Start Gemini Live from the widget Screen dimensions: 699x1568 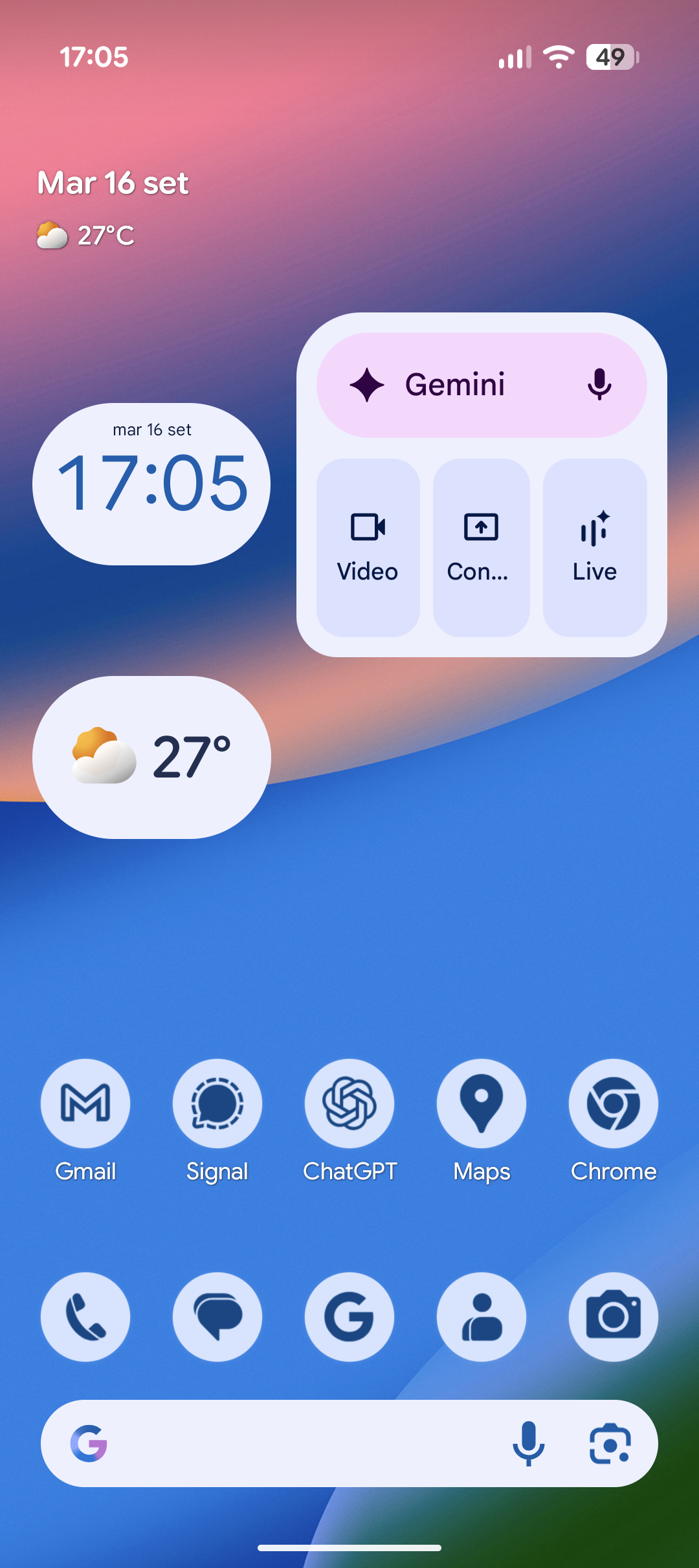tap(595, 547)
